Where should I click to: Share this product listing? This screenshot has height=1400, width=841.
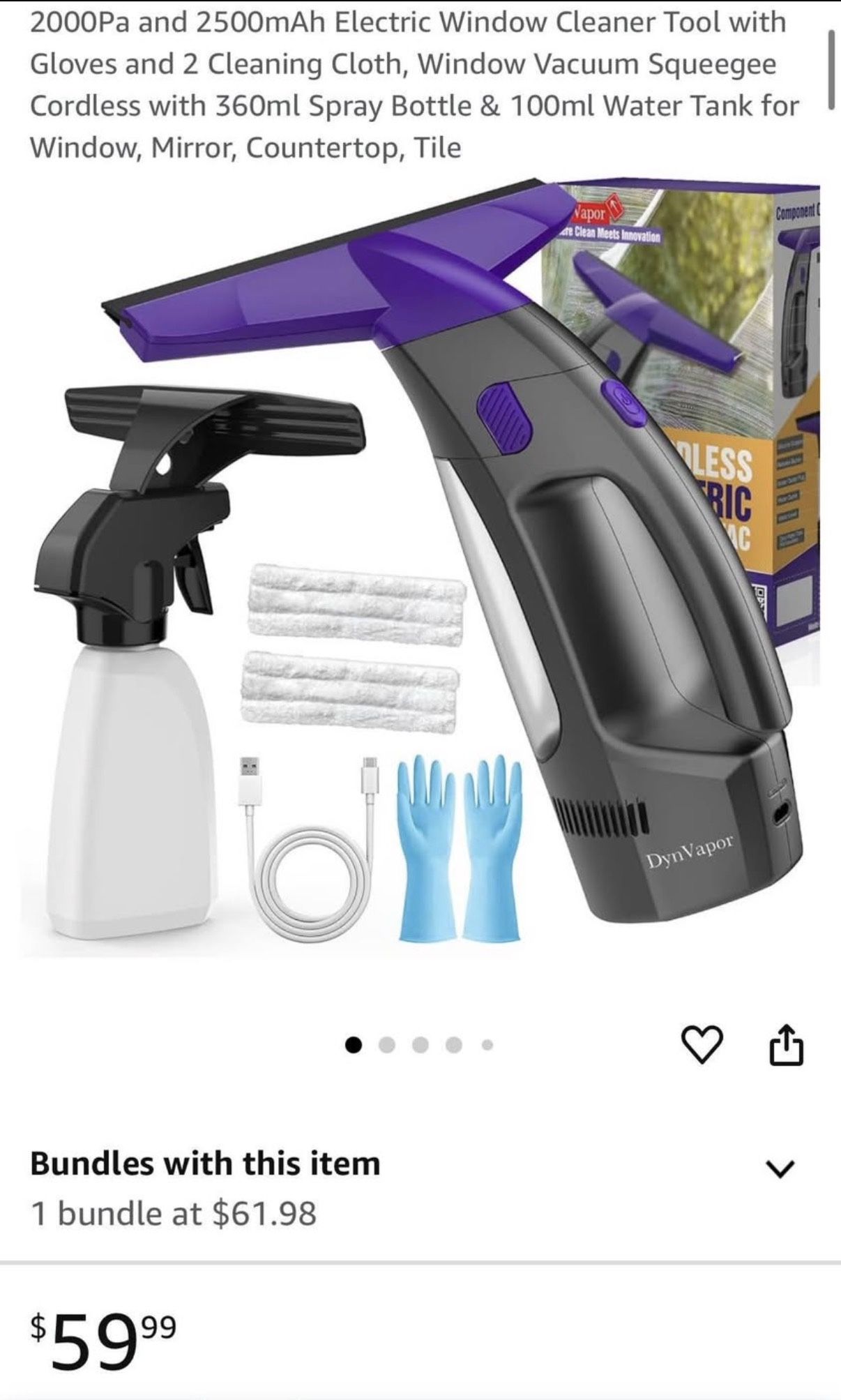click(x=787, y=1045)
